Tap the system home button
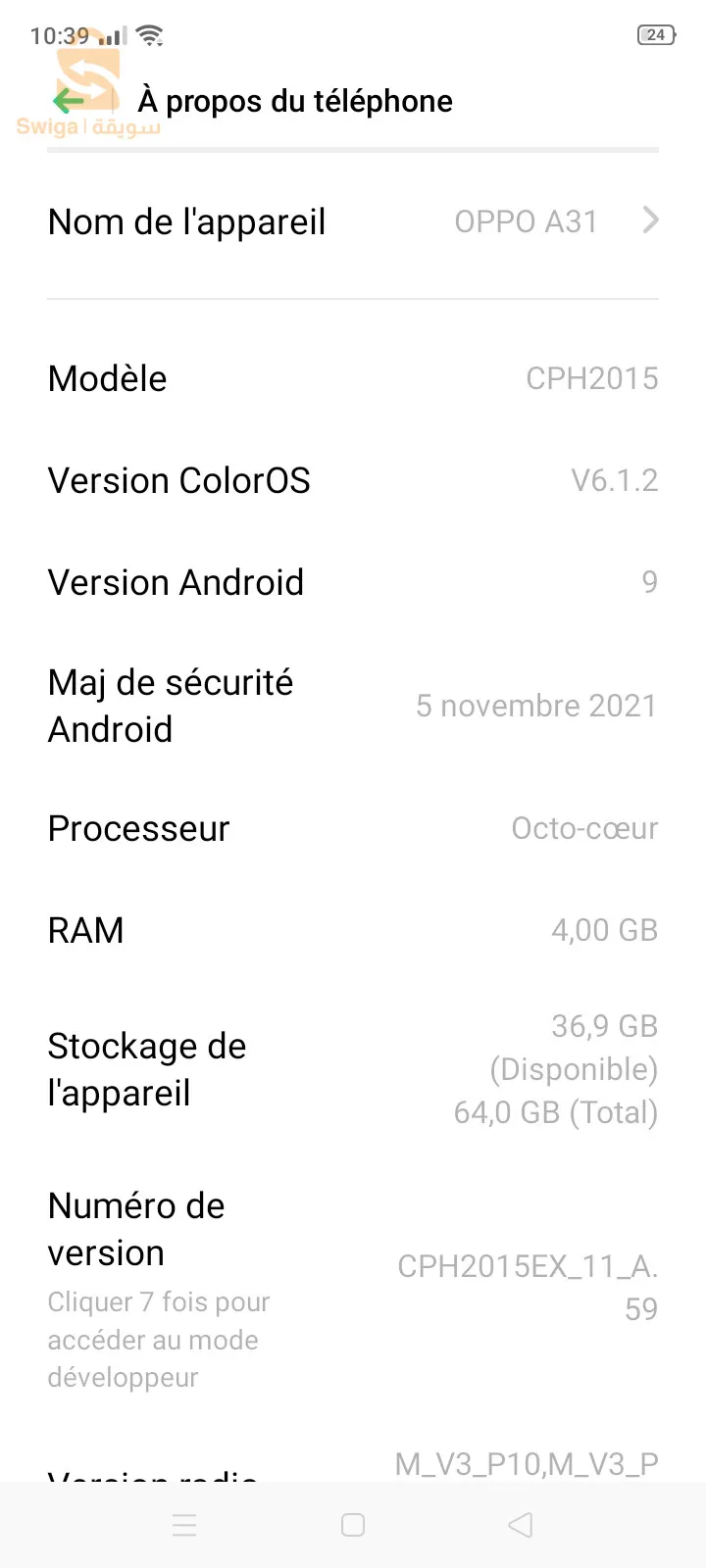Viewport: 706px width, 1568px height. click(x=353, y=1525)
